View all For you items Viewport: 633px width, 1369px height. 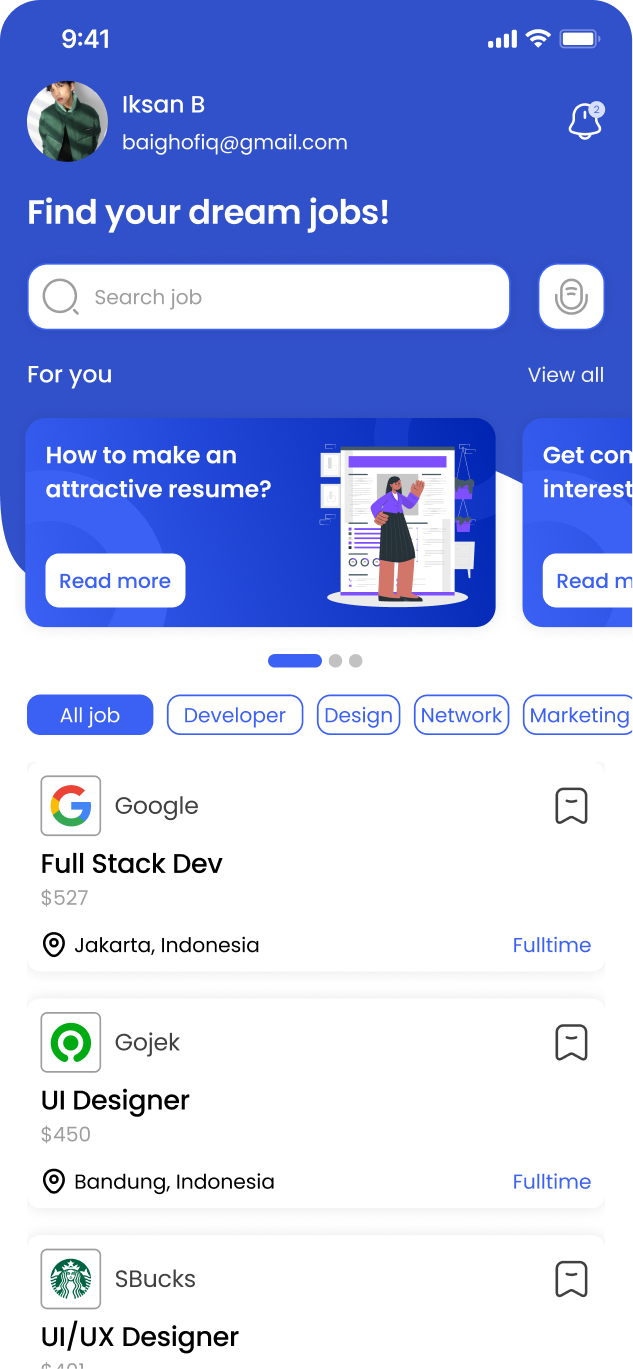(x=565, y=375)
